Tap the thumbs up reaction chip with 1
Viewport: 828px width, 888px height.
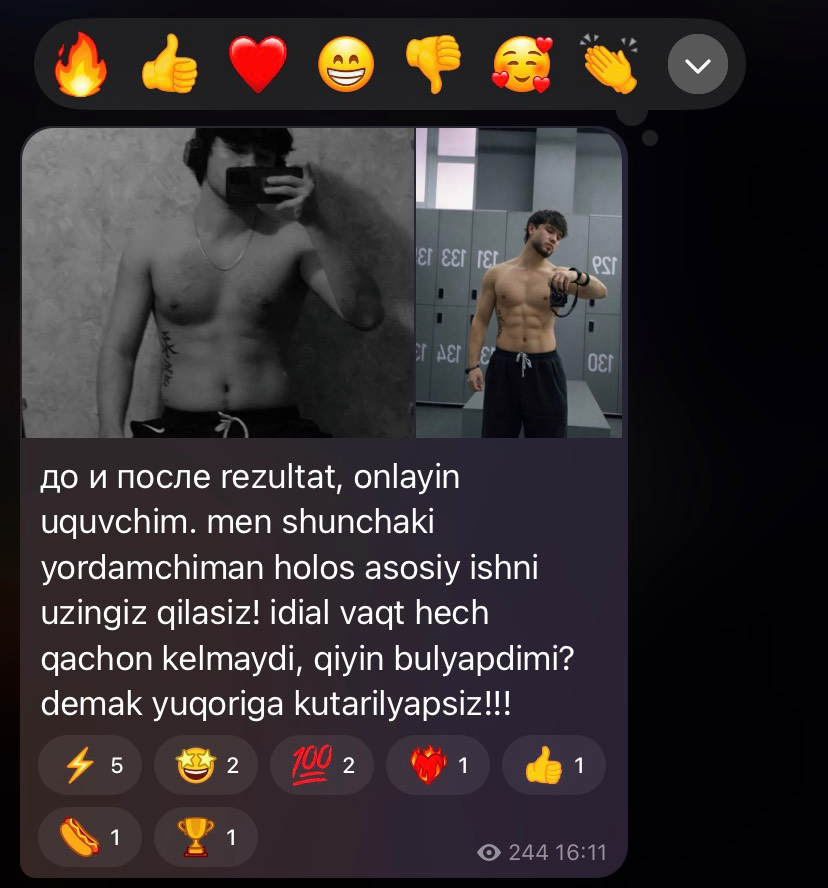[x=554, y=766]
